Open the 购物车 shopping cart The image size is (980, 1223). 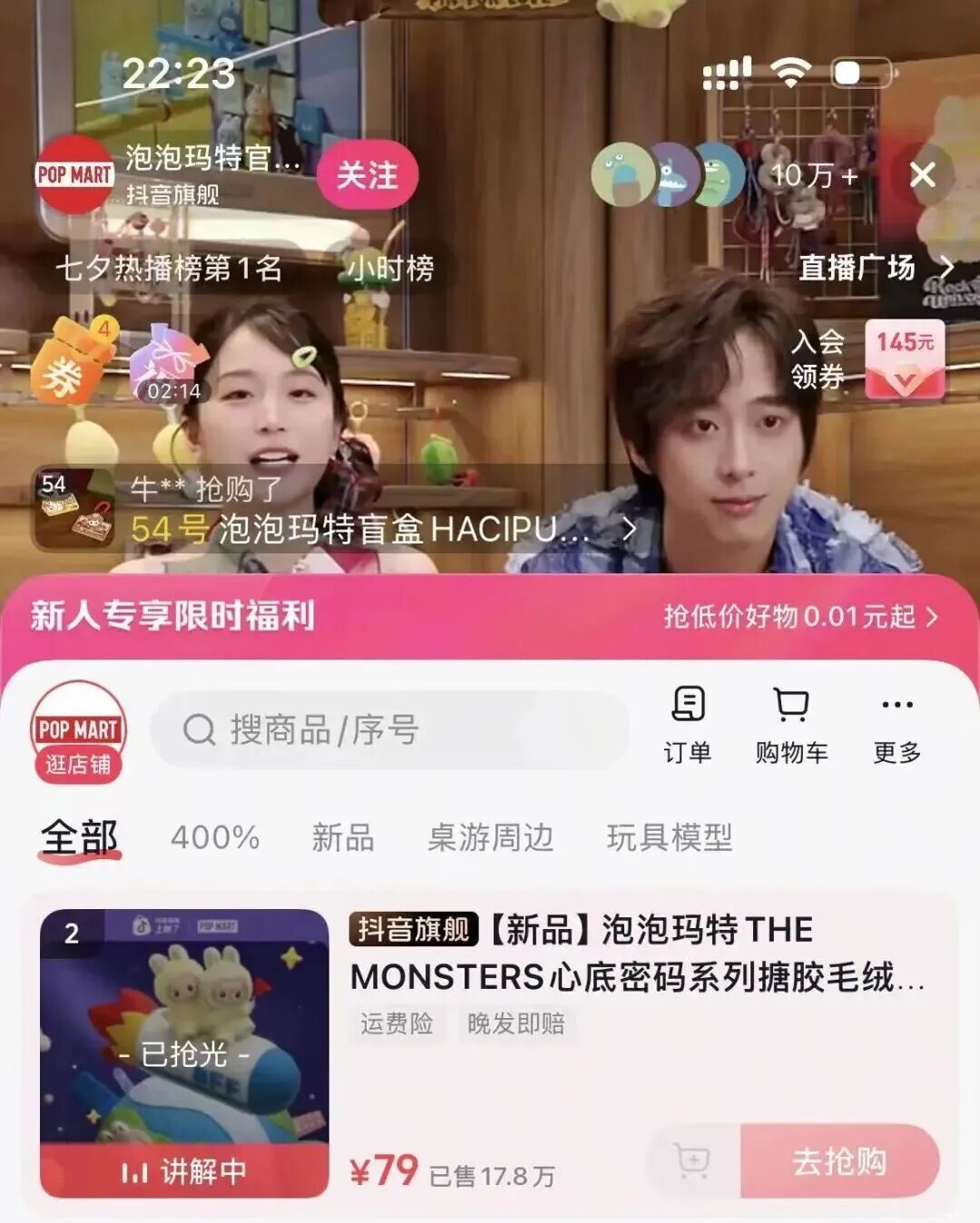tap(791, 724)
